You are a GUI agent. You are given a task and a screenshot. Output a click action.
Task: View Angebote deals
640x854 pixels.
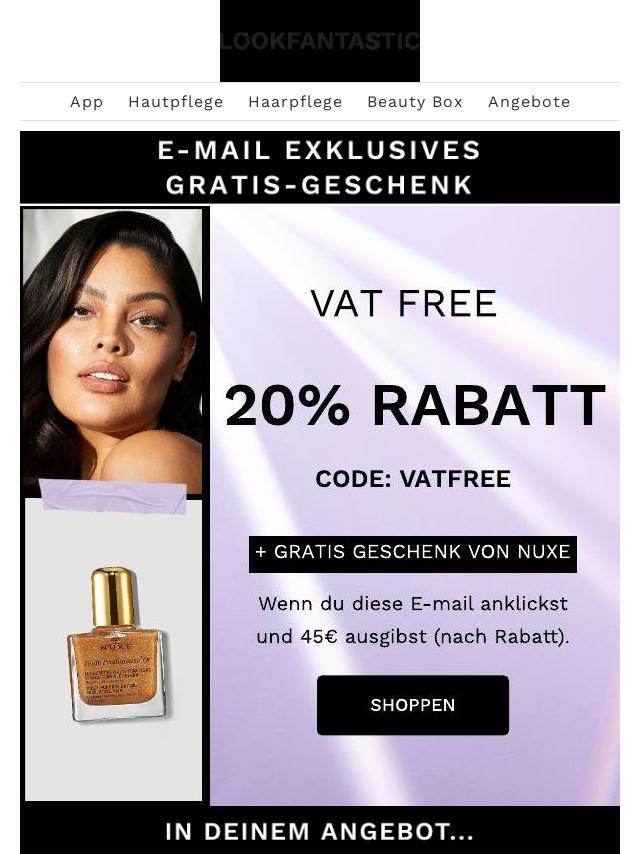[x=529, y=102]
